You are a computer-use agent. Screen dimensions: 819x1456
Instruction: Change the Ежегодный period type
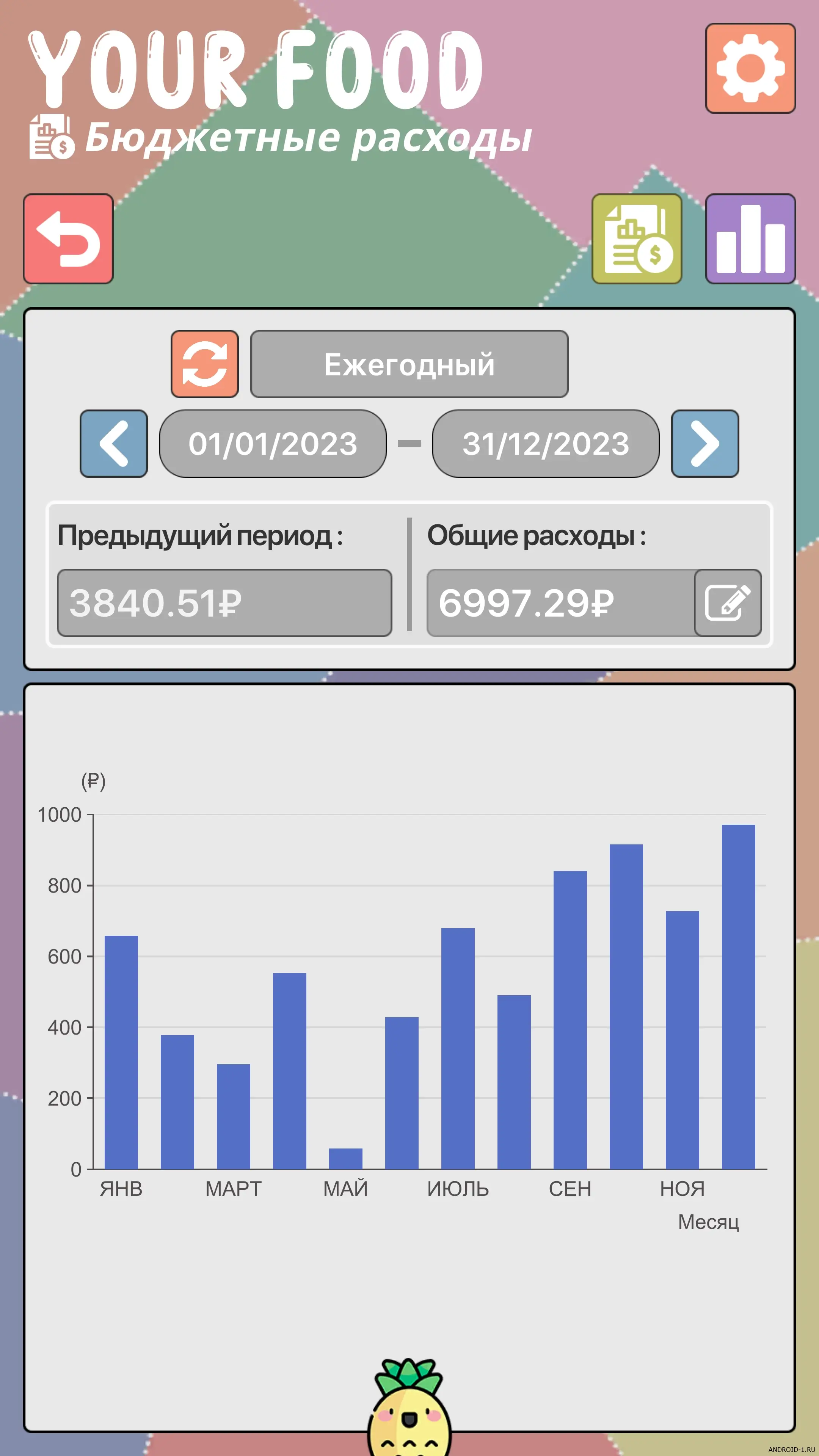click(409, 364)
